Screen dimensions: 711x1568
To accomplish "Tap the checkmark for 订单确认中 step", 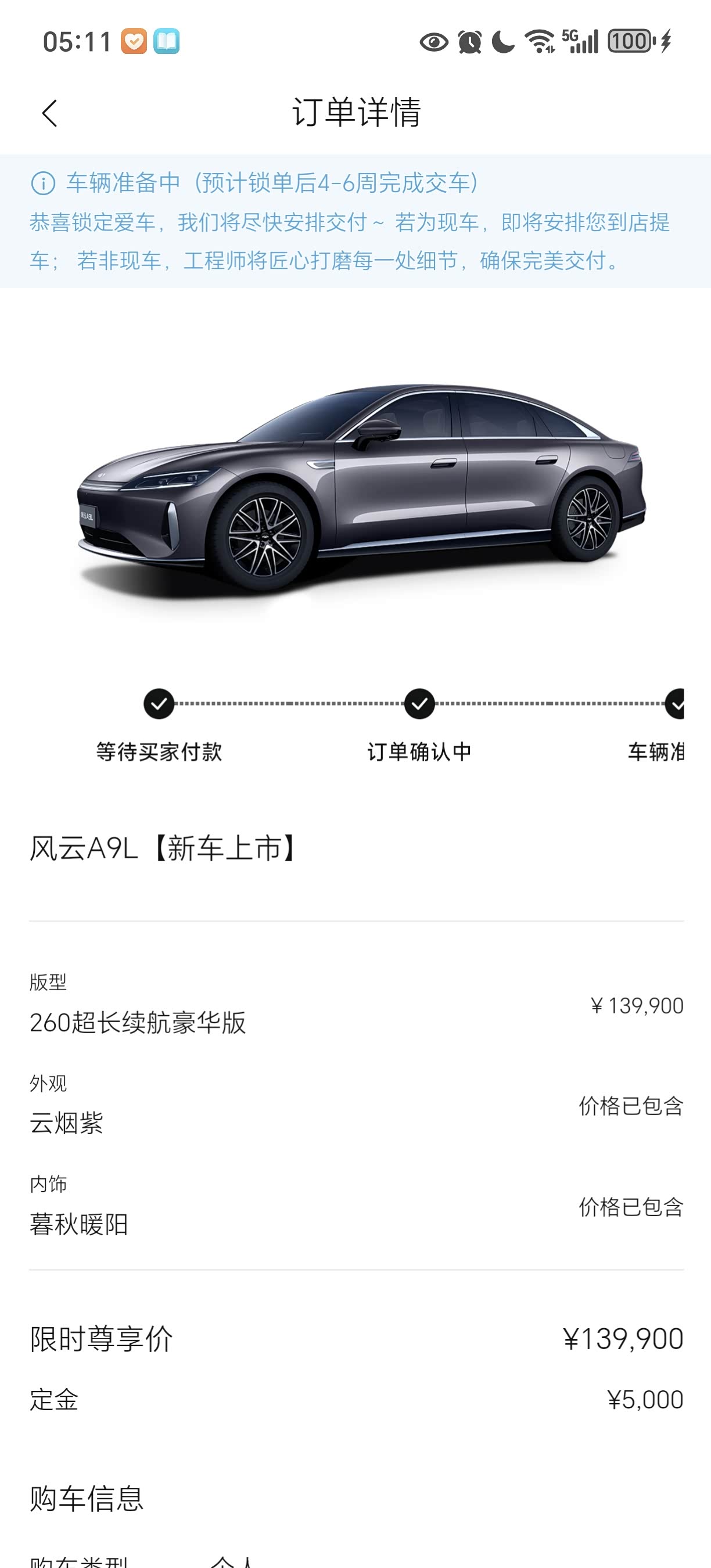I will point(419,704).
